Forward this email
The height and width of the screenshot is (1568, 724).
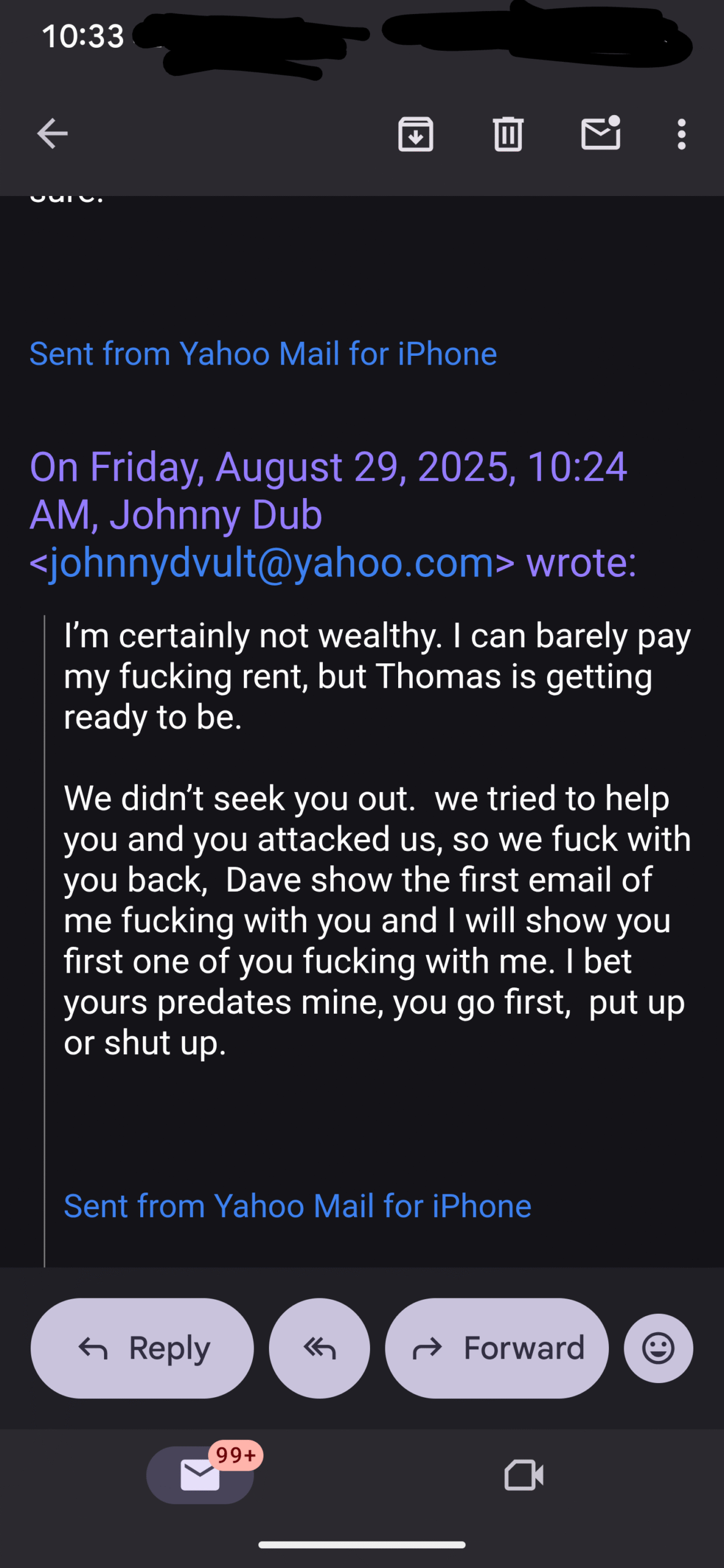pyautogui.click(x=497, y=1347)
